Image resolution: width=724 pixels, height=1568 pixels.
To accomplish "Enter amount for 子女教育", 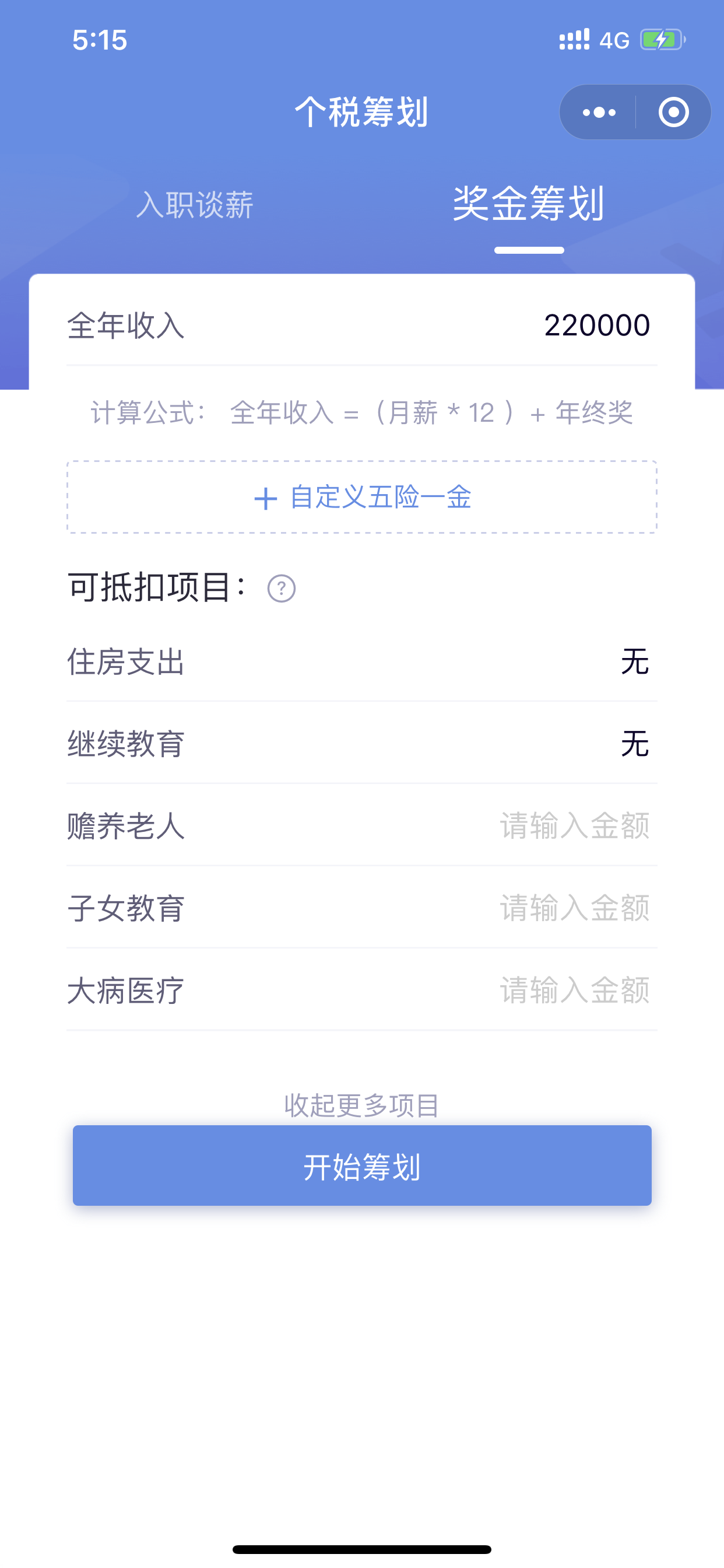I will click(x=362, y=908).
